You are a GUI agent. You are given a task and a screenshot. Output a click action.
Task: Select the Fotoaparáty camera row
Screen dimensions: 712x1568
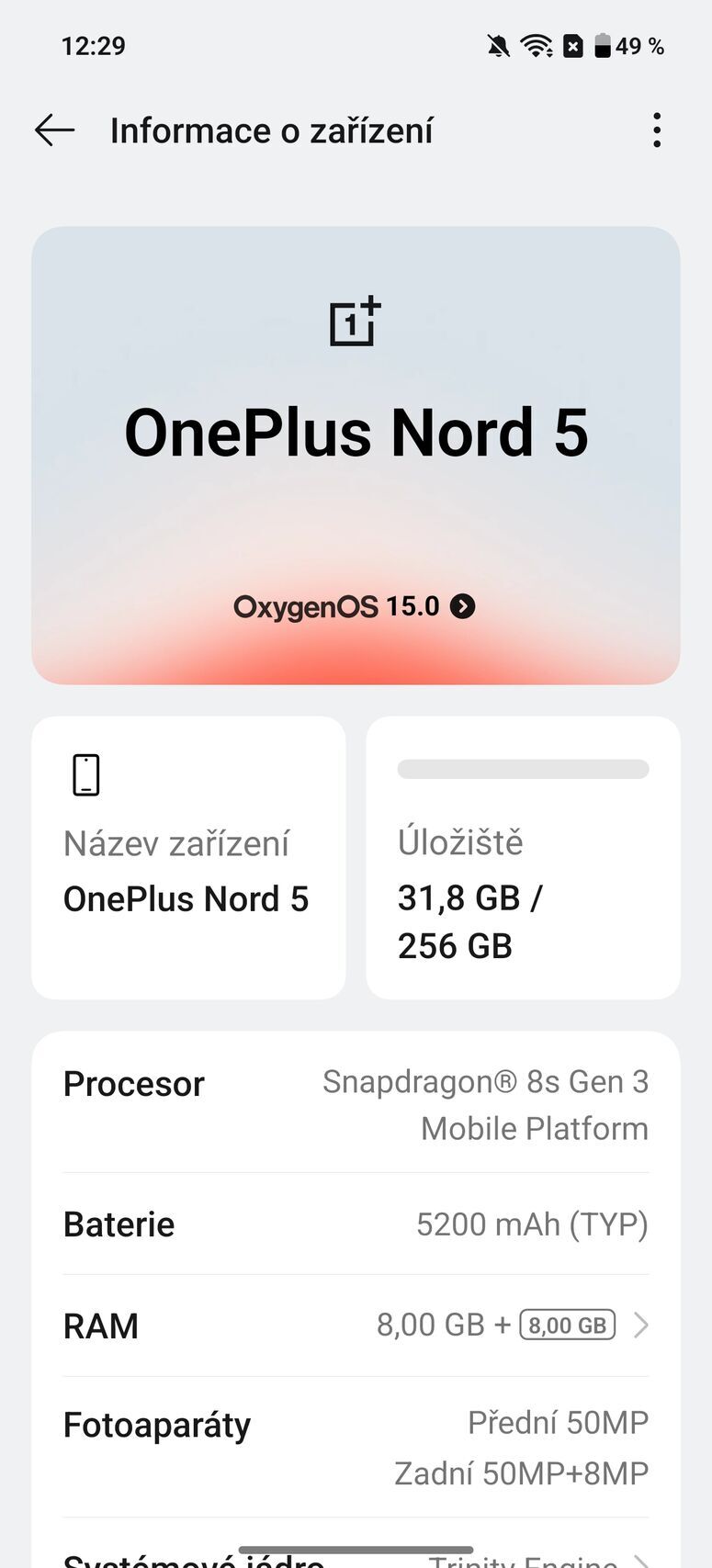pos(356,1445)
